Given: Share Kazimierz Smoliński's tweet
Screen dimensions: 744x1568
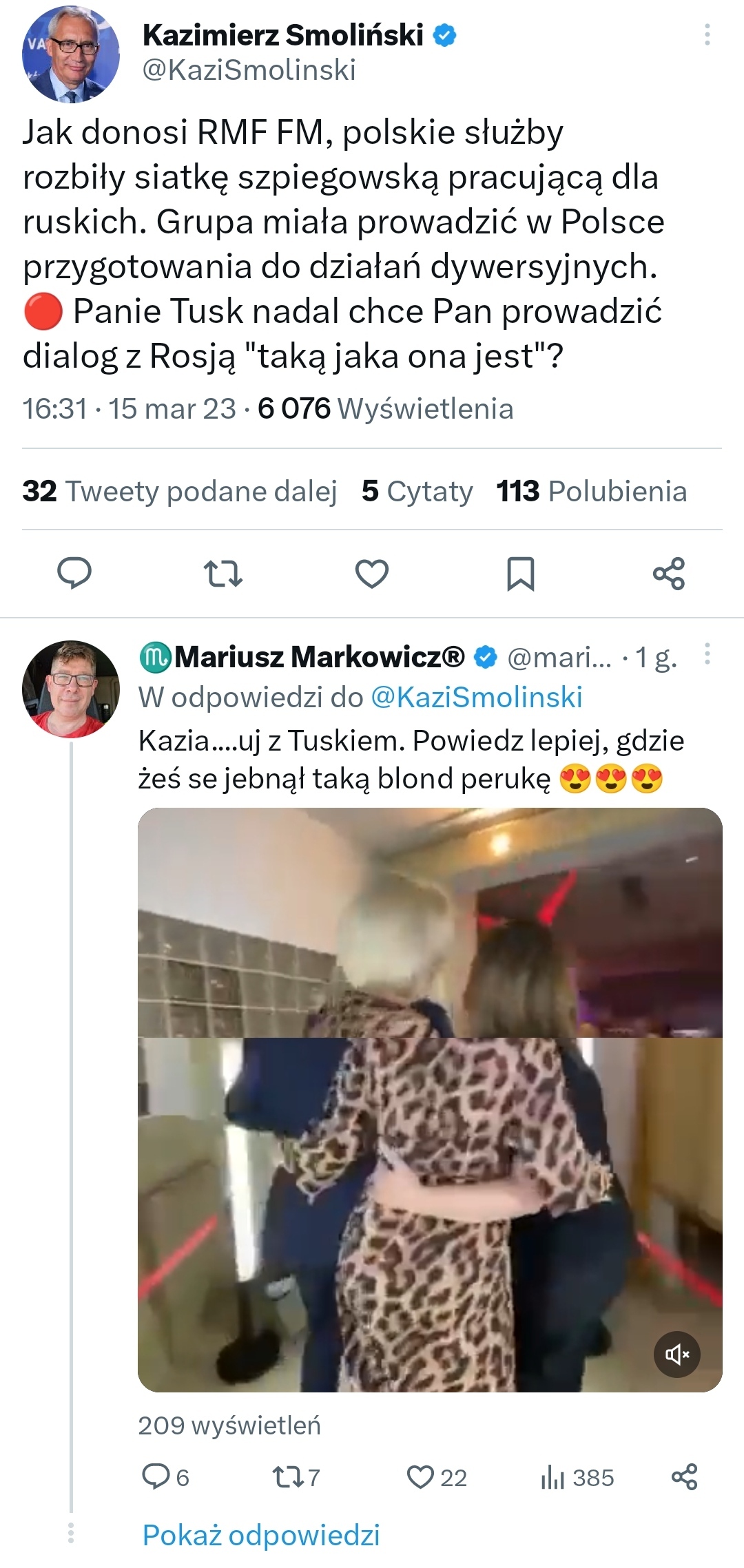Looking at the screenshot, I should [x=669, y=573].
